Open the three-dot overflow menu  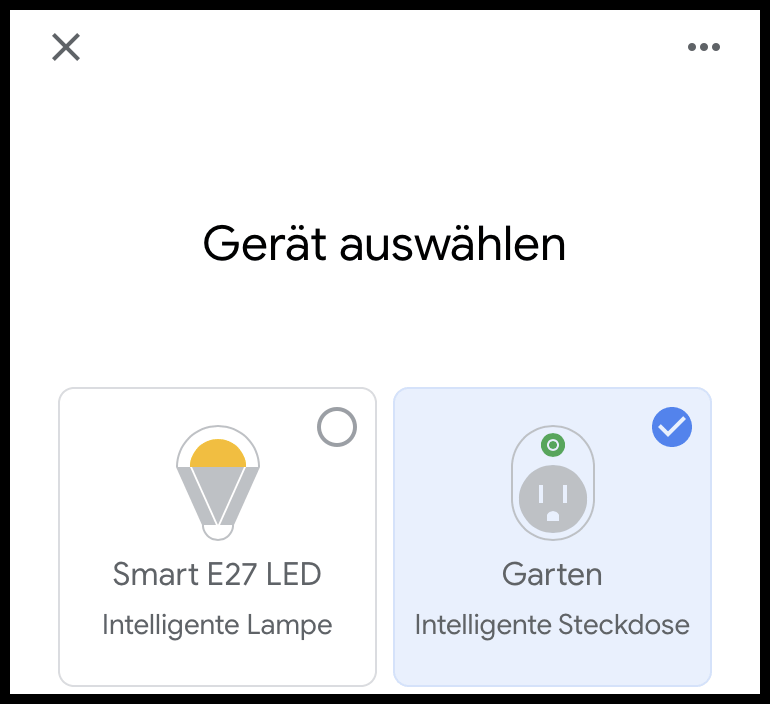703,47
